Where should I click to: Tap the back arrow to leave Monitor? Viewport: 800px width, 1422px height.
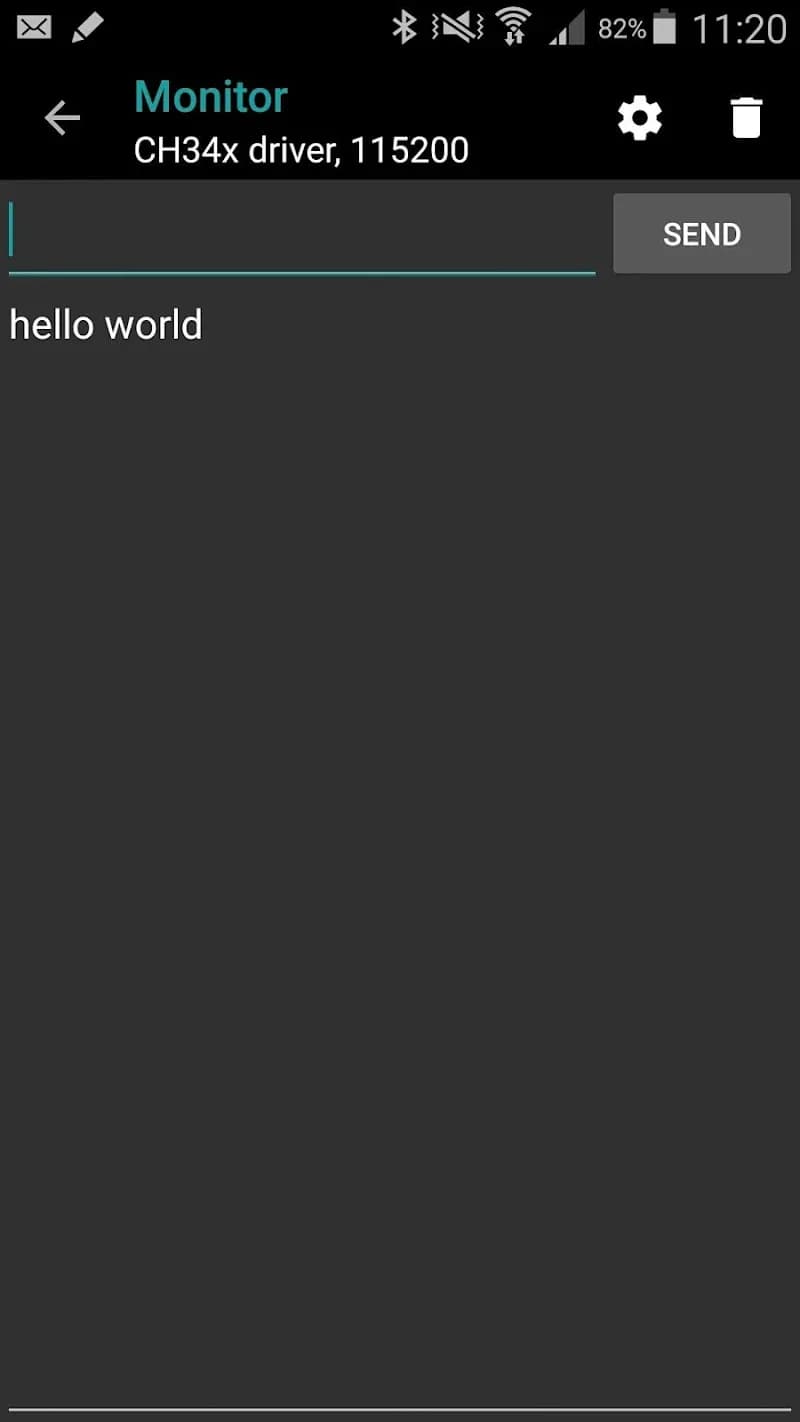(x=62, y=117)
